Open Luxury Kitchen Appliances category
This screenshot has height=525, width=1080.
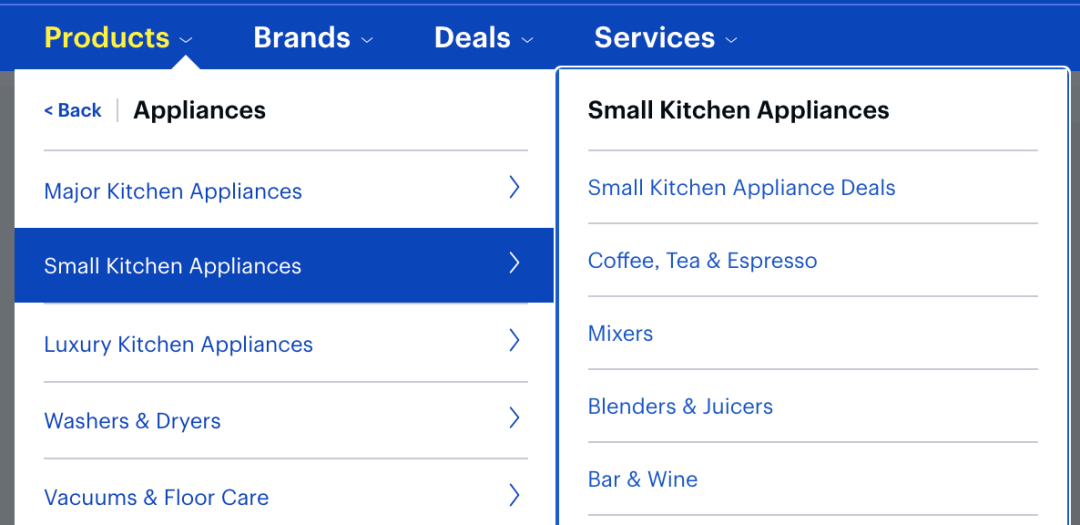[x=283, y=344]
